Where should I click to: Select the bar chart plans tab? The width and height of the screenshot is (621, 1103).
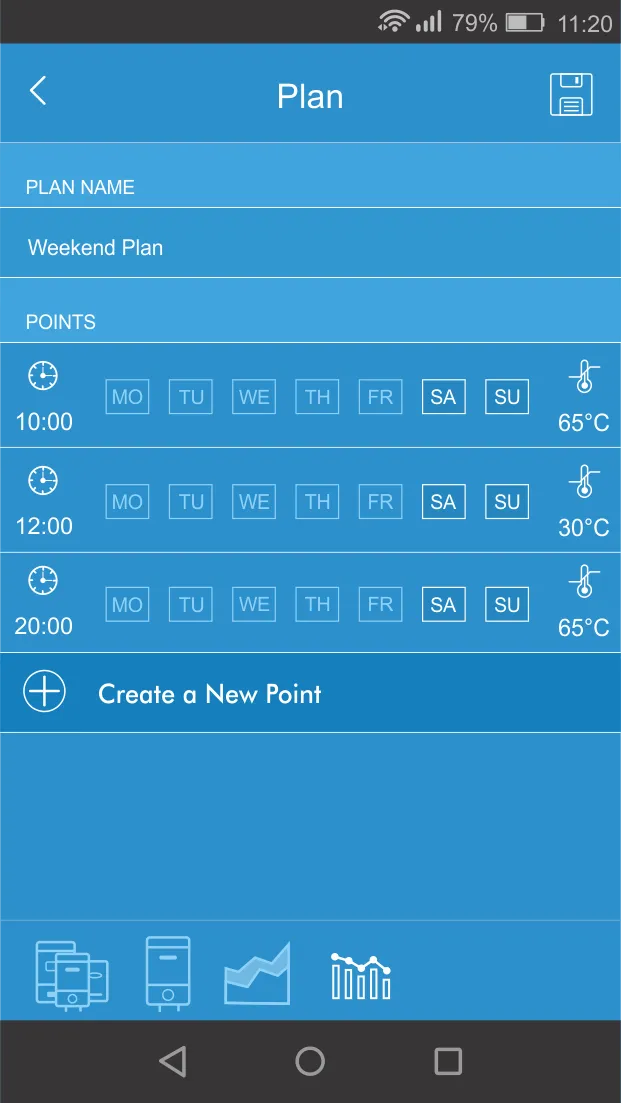(360, 976)
